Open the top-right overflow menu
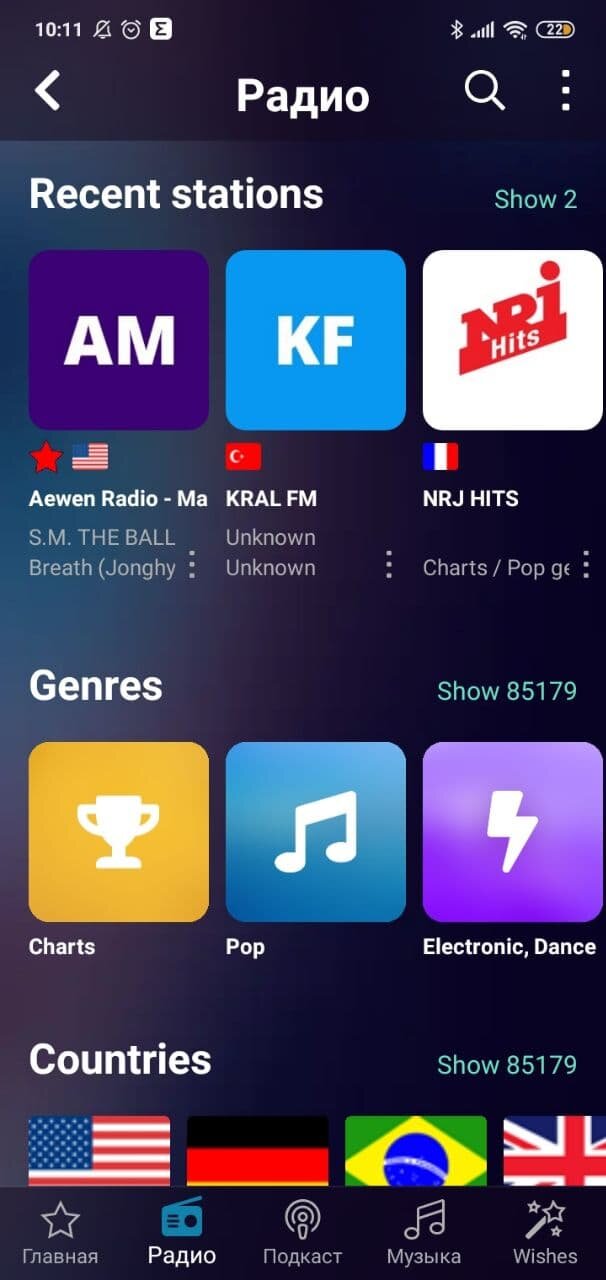This screenshot has width=606, height=1280. [x=565, y=91]
